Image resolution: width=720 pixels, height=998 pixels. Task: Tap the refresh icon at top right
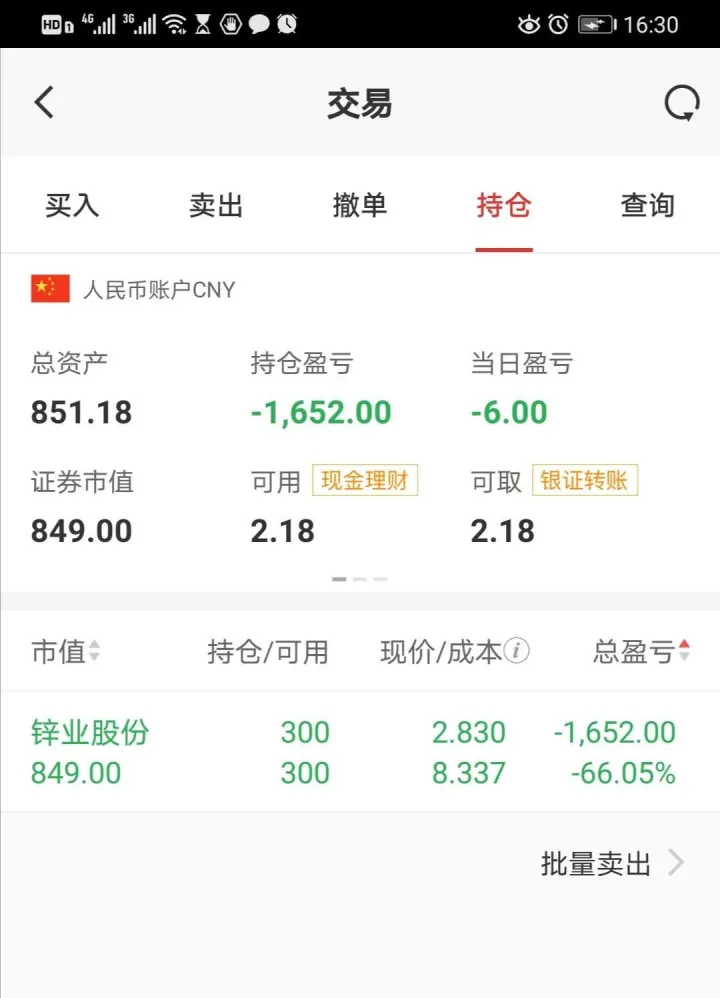[x=682, y=102]
